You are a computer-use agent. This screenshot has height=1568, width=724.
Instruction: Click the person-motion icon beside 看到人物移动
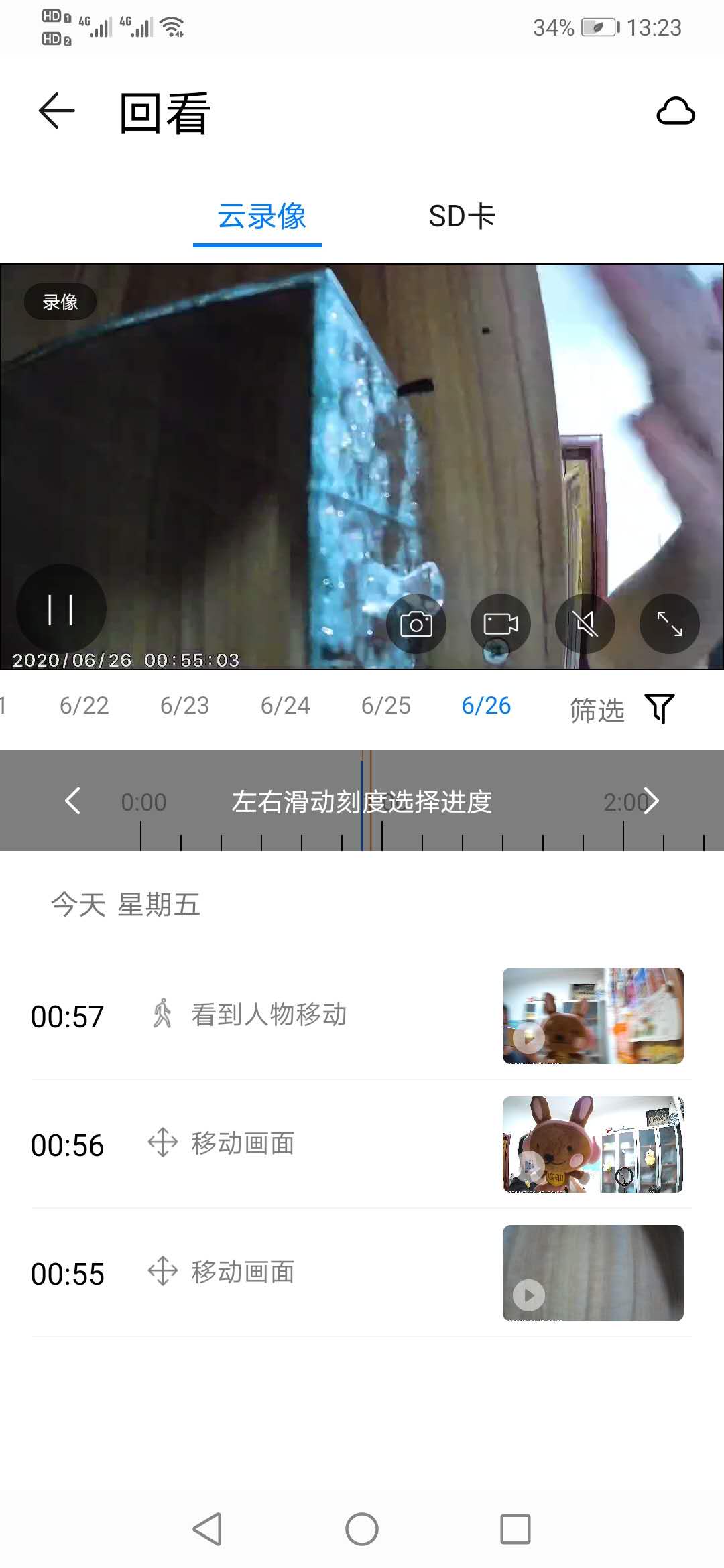point(162,1013)
